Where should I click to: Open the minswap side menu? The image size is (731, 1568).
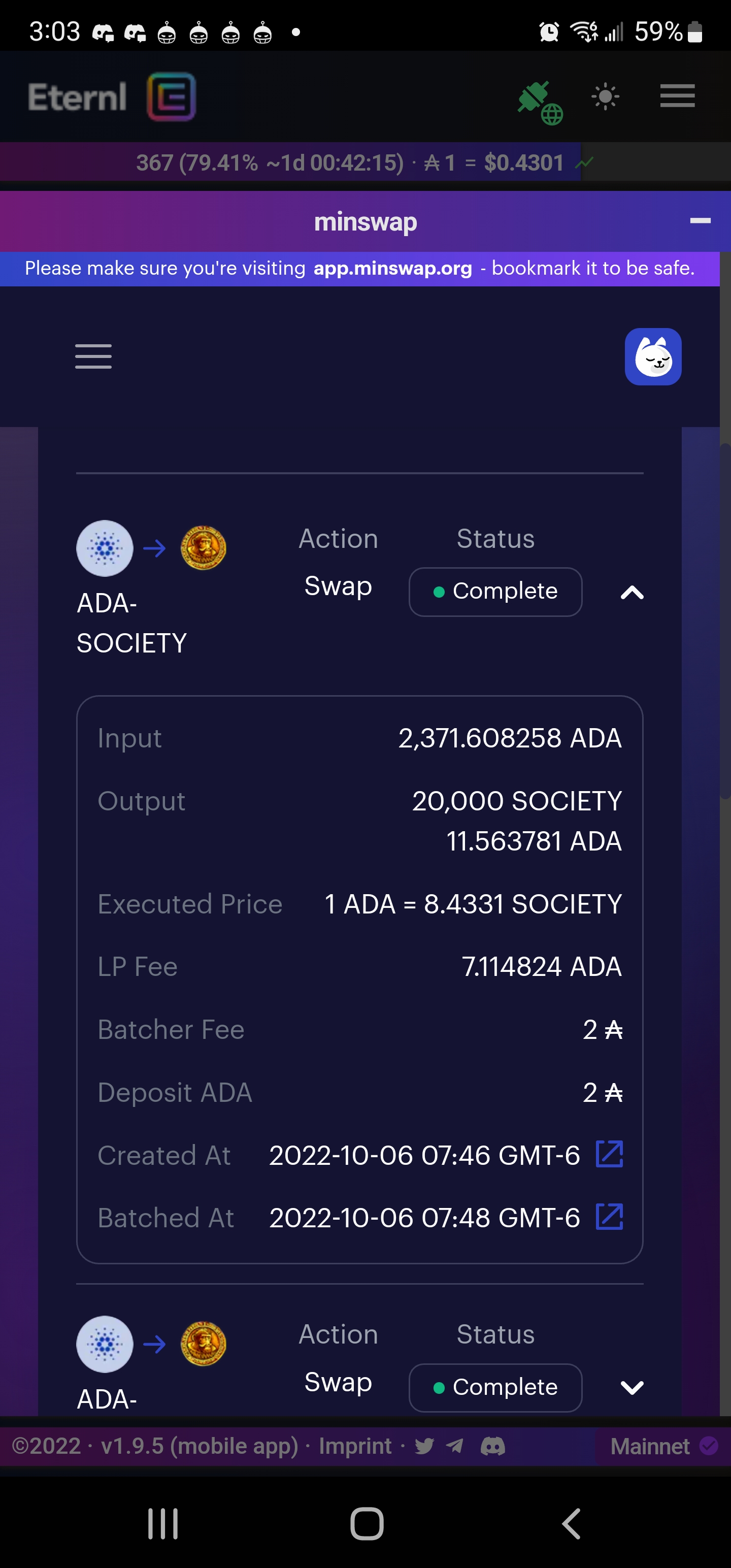point(93,356)
